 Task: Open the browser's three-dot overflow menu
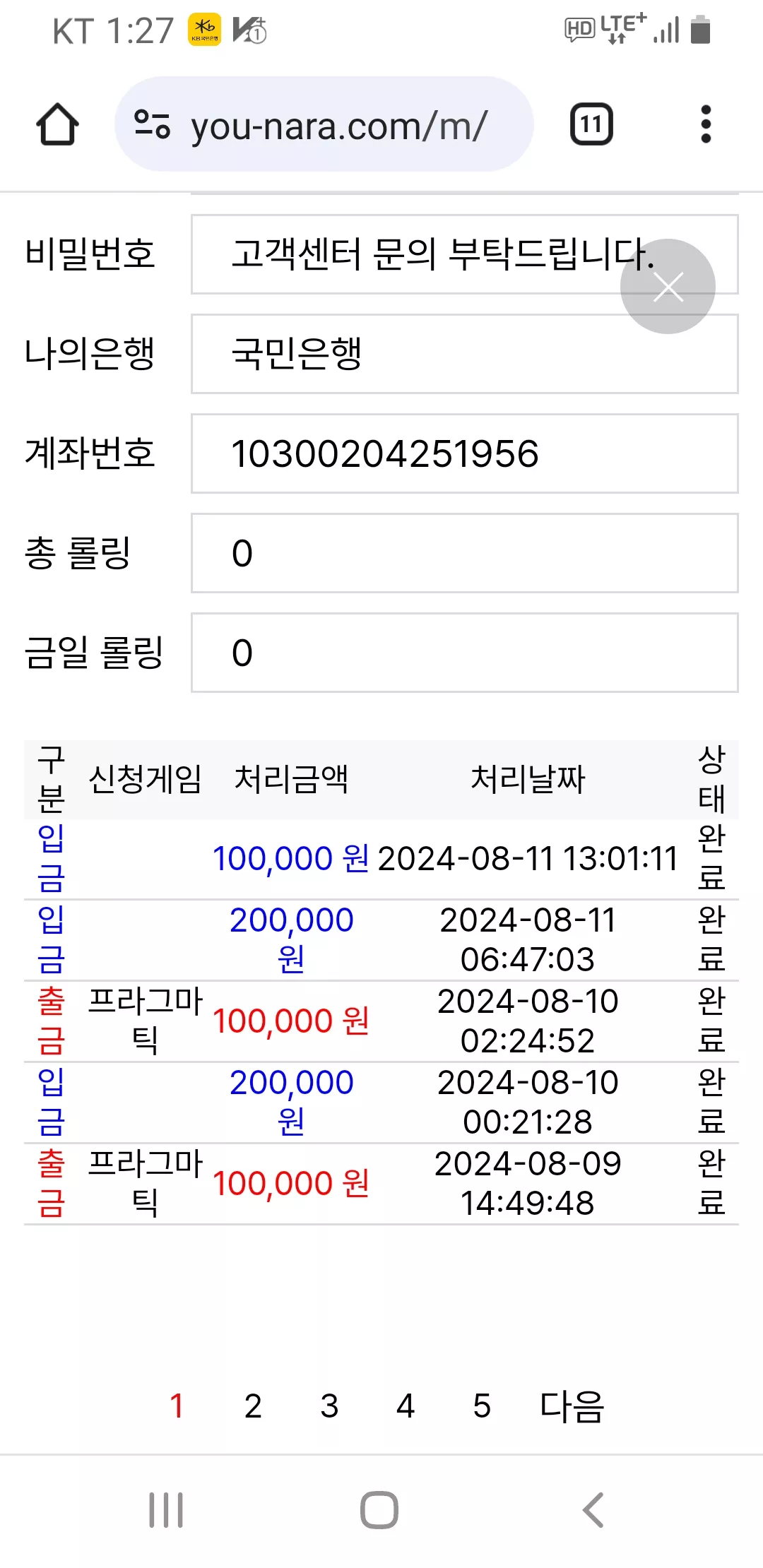click(705, 124)
